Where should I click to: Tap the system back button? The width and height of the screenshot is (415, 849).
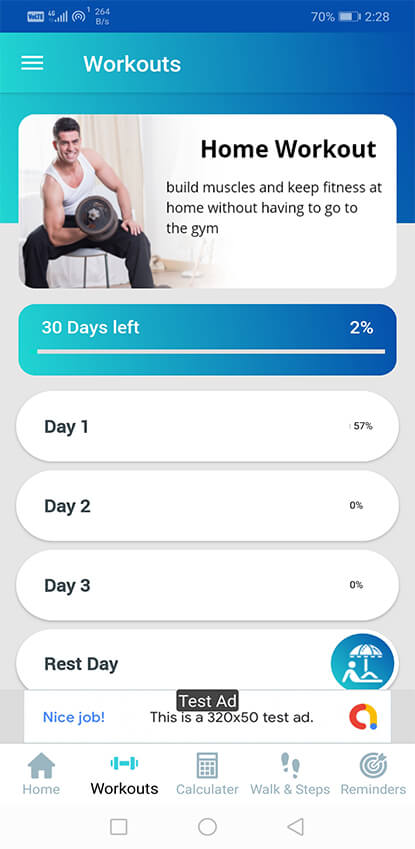click(x=295, y=827)
